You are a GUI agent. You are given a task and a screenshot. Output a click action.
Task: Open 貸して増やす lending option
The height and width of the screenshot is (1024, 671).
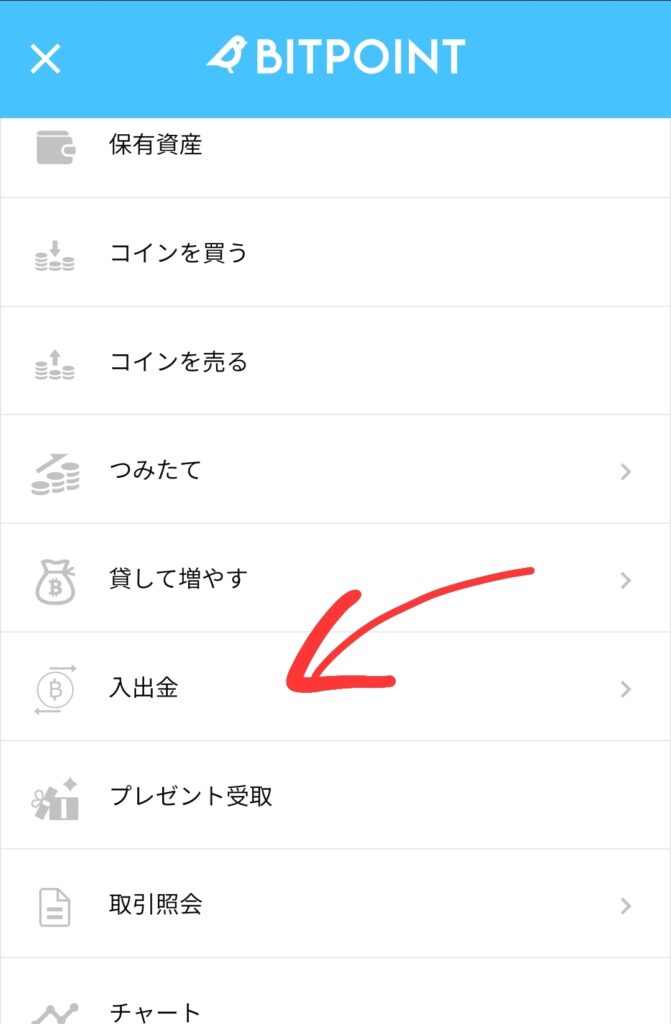point(178,578)
